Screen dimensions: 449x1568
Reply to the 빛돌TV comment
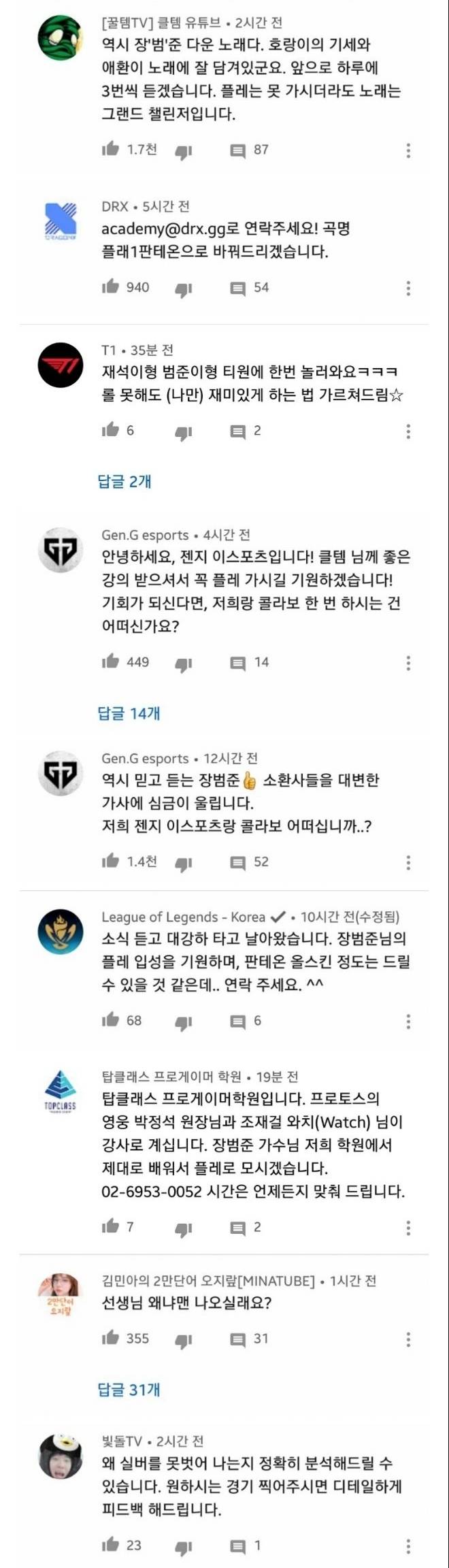coord(237,1546)
